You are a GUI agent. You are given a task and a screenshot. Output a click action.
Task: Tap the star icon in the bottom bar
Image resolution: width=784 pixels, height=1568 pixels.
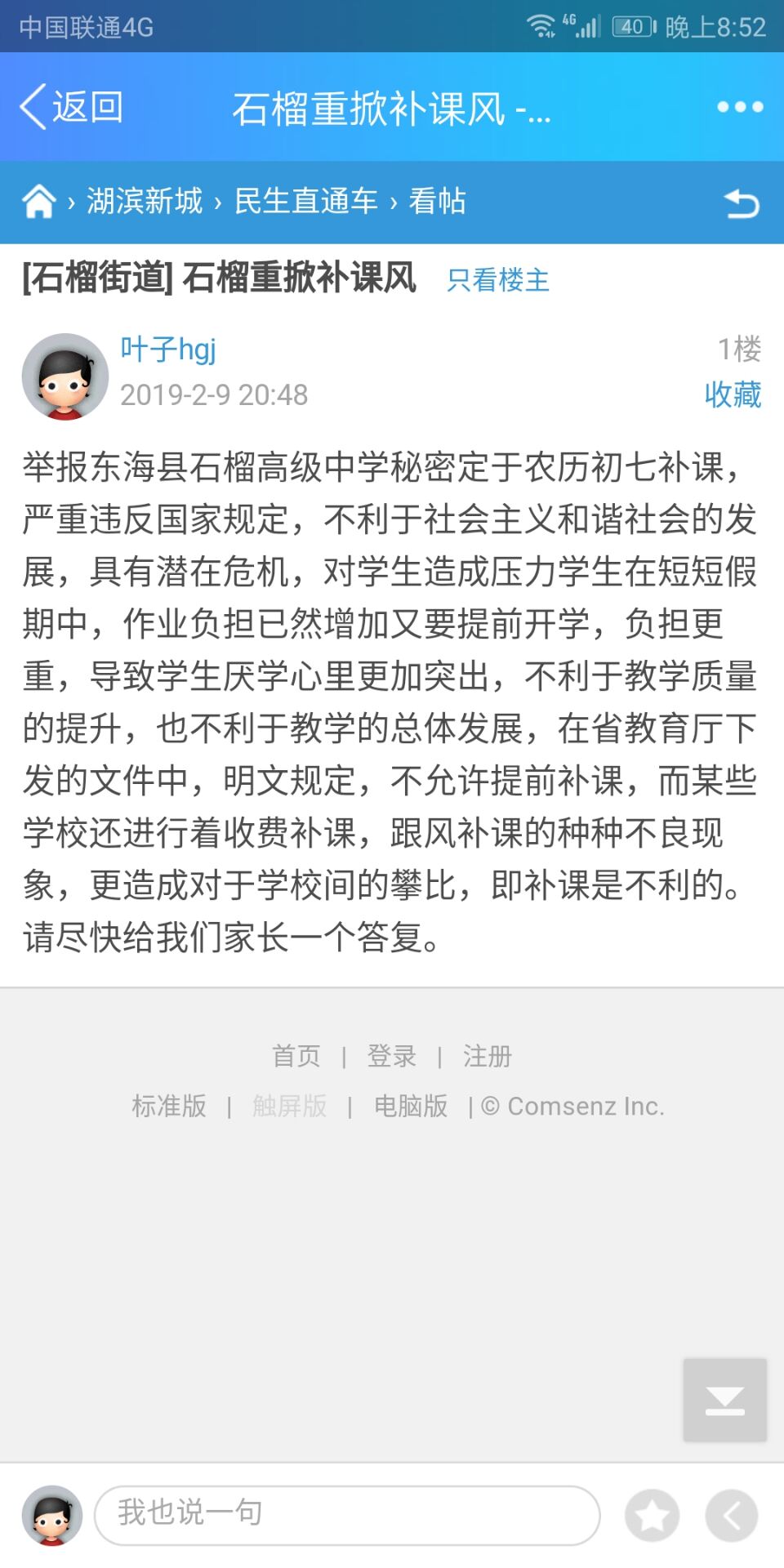click(x=652, y=1516)
